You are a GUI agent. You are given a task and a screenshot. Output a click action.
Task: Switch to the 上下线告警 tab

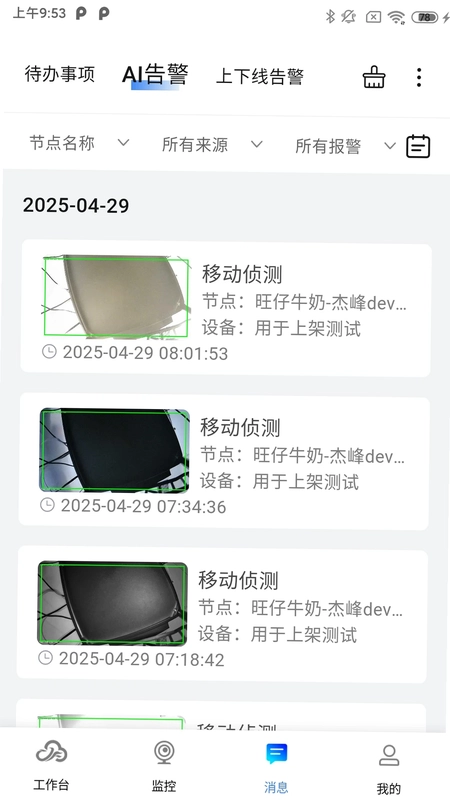coord(260,77)
